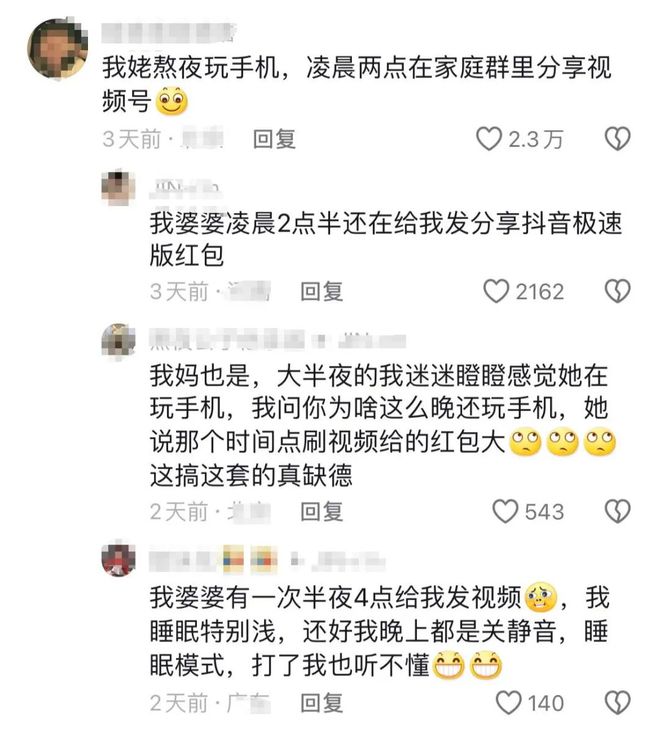Reply to the 我婆婆凌晨2点半 comment

[322, 291]
